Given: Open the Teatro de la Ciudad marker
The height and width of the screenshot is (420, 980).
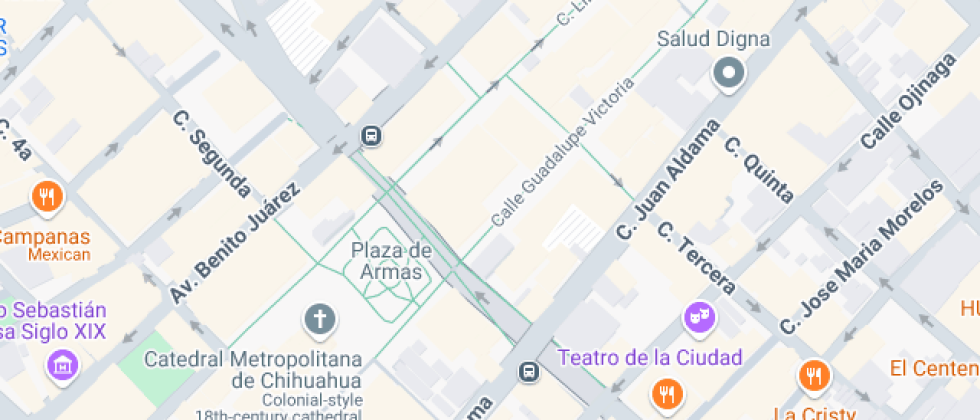Looking at the screenshot, I should (697, 318).
